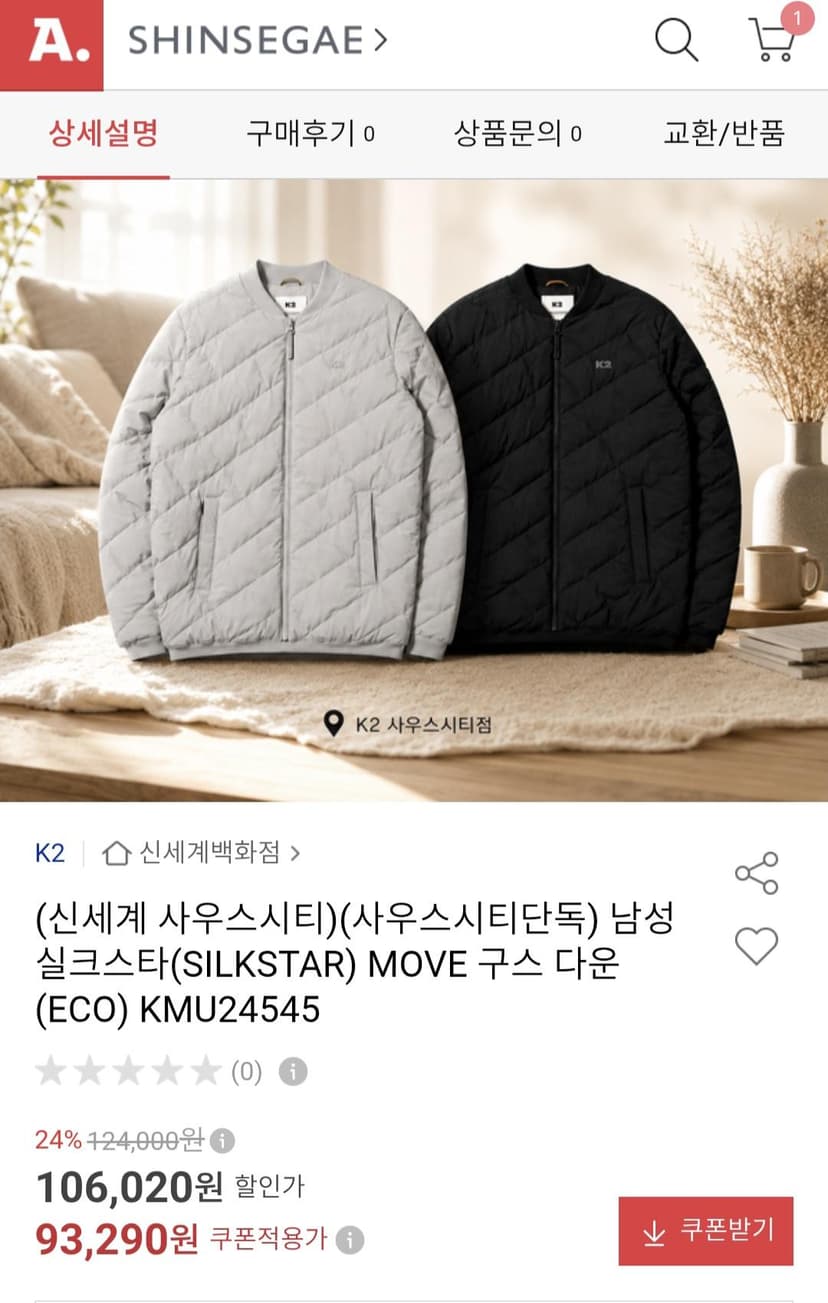828x1303 pixels.
Task: Add product to wishlist with heart
Action: [x=756, y=946]
